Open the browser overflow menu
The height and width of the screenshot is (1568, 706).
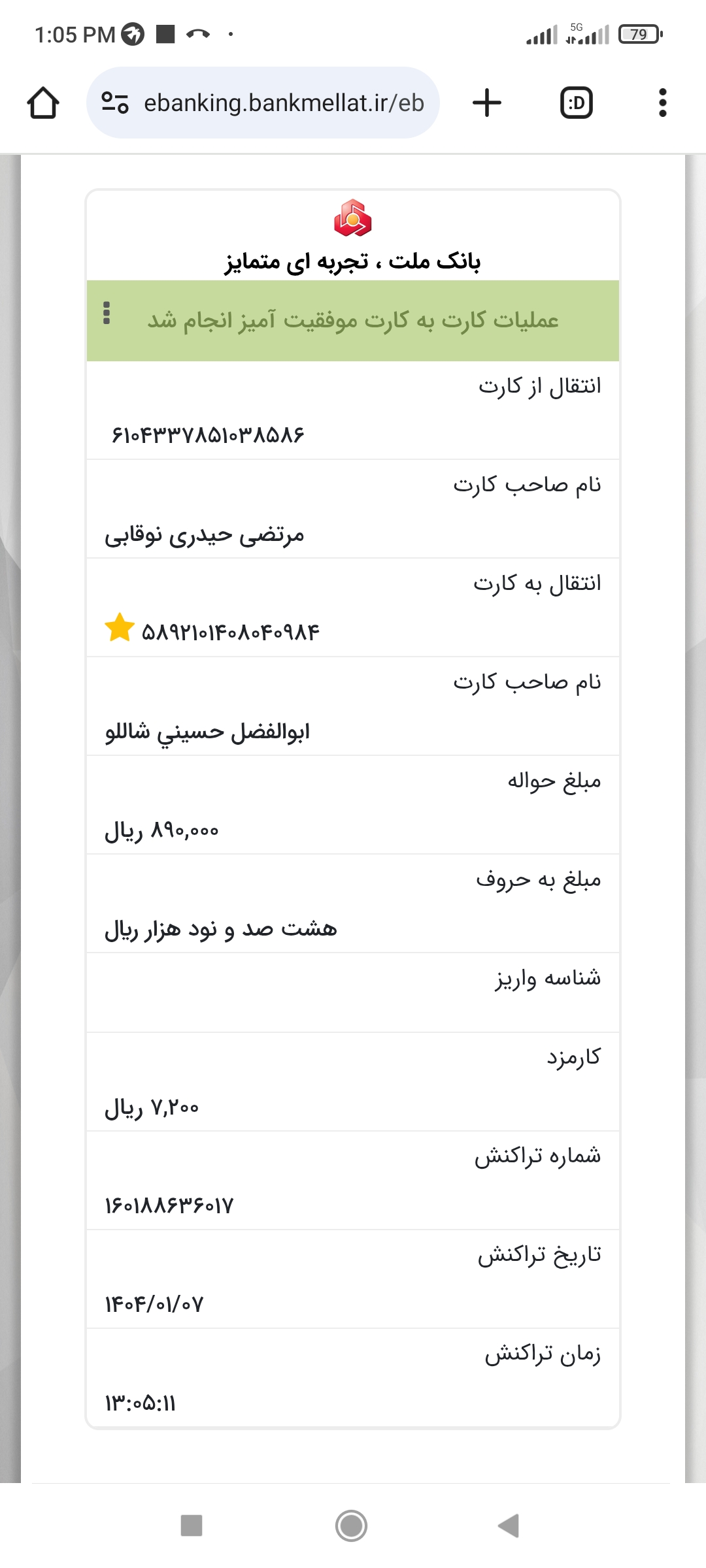tap(663, 103)
